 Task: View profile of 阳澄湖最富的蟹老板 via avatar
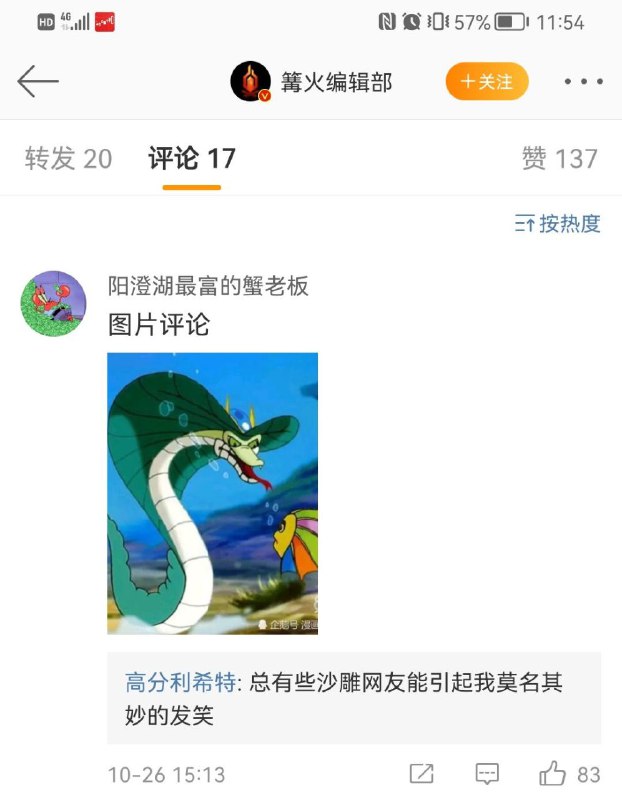coord(54,303)
